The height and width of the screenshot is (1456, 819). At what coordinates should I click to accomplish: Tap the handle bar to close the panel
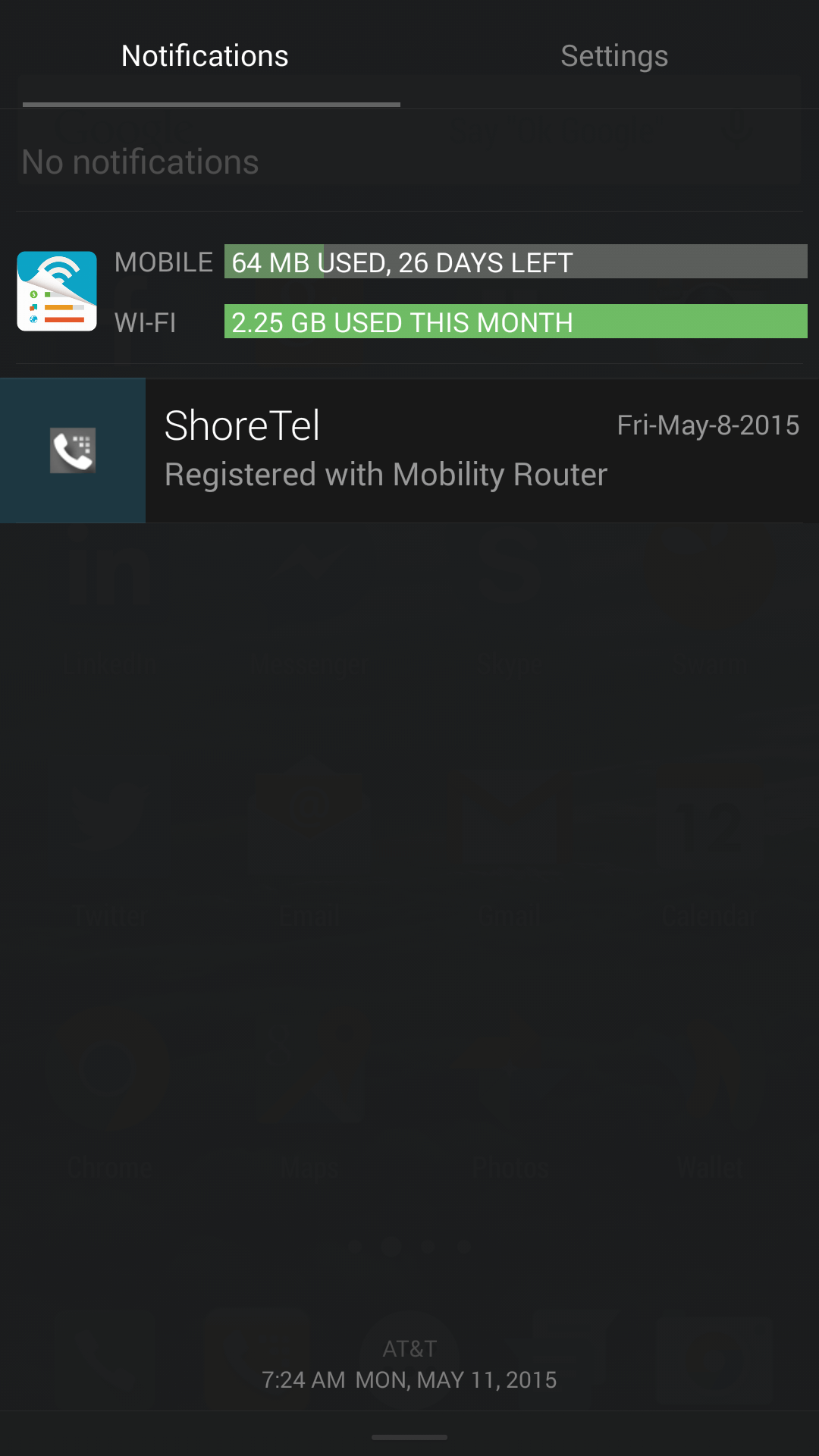409,1436
